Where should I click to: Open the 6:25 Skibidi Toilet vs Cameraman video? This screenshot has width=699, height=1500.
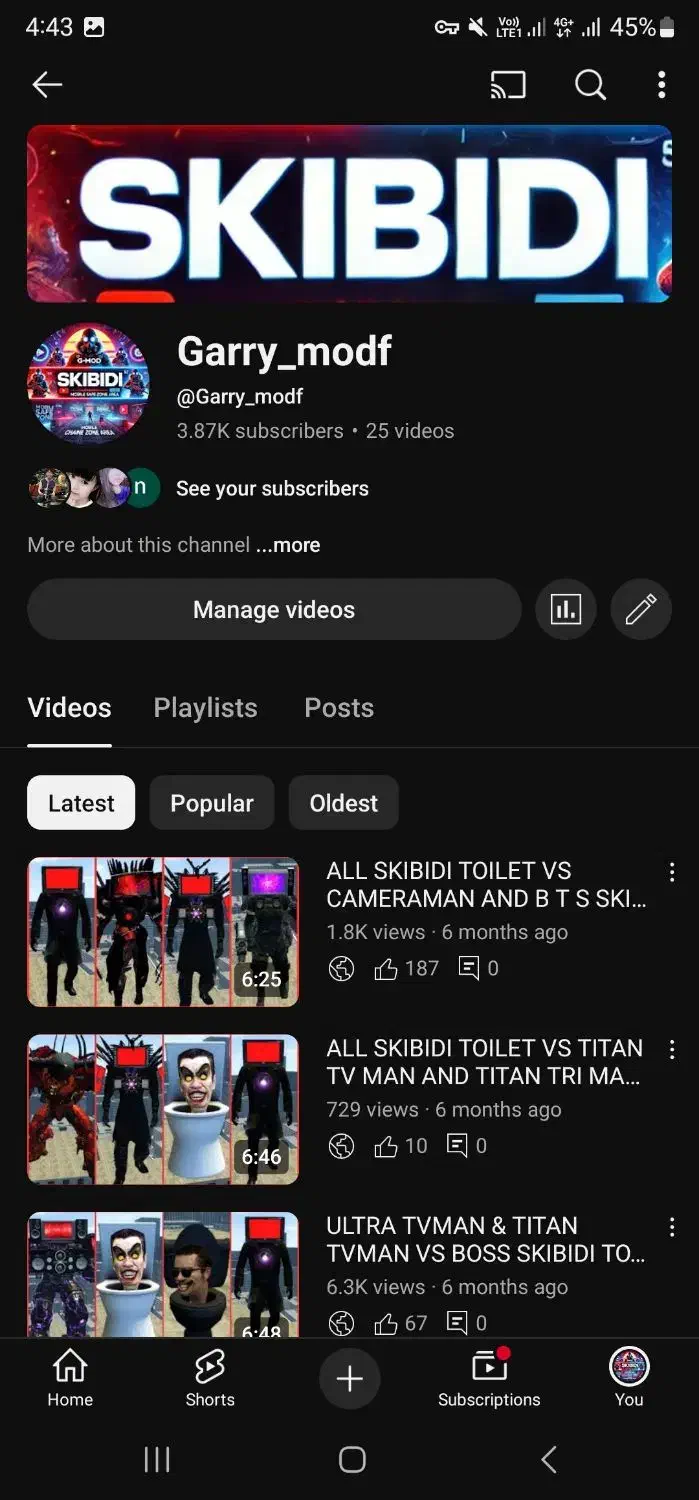(x=163, y=931)
